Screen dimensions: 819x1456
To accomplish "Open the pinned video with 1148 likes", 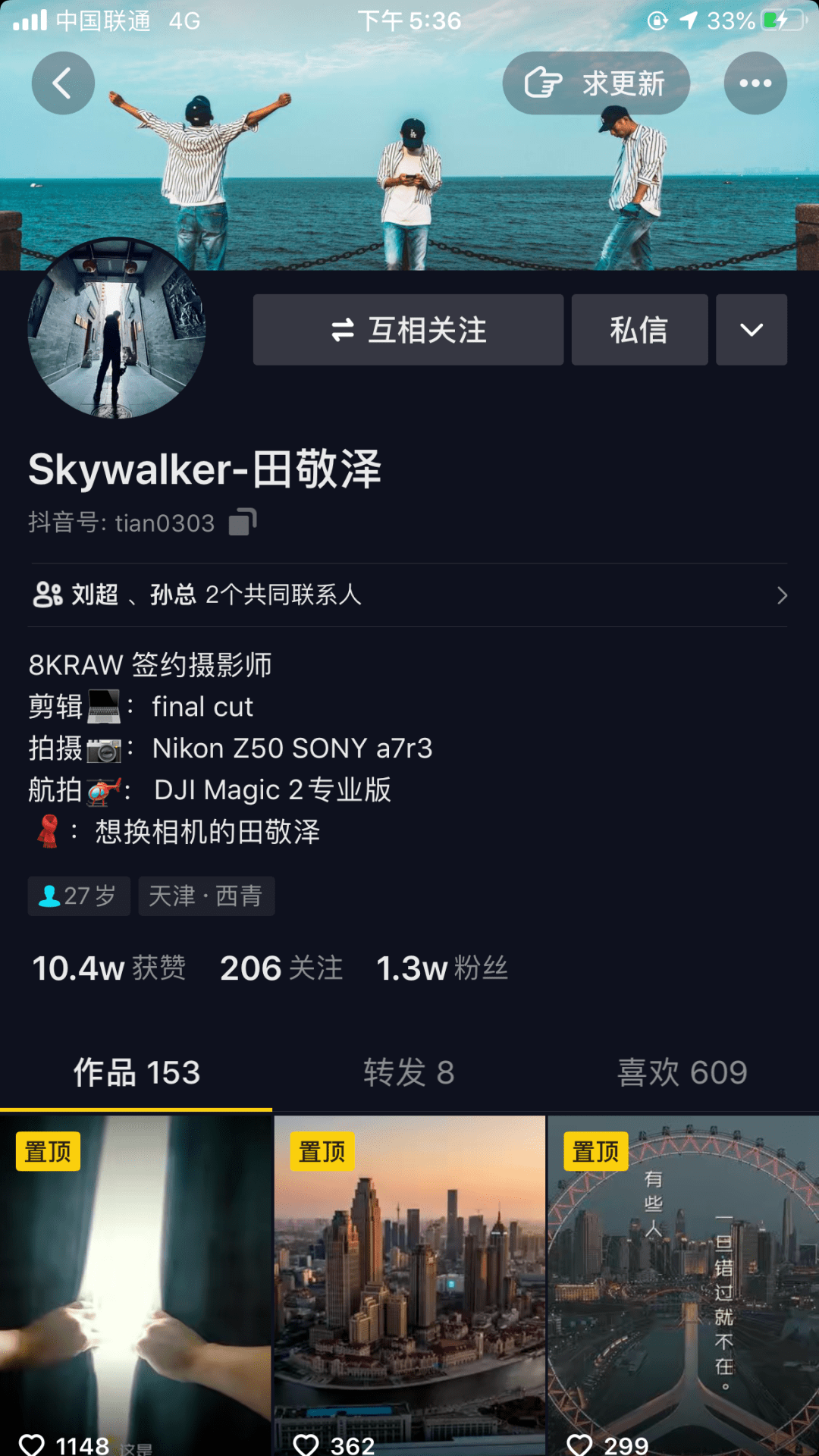I will (x=136, y=1285).
